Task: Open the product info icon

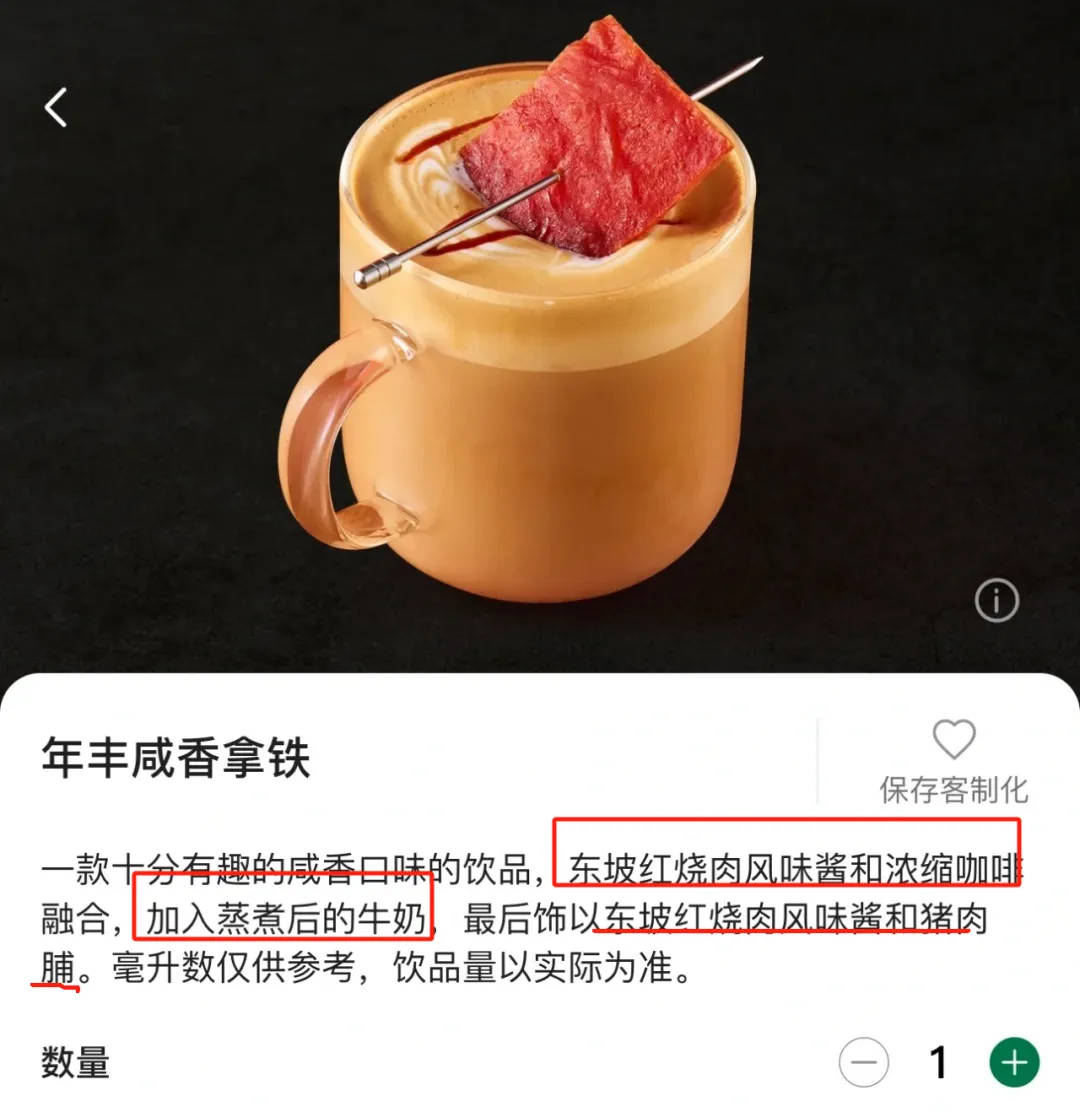Action: click(x=996, y=601)
